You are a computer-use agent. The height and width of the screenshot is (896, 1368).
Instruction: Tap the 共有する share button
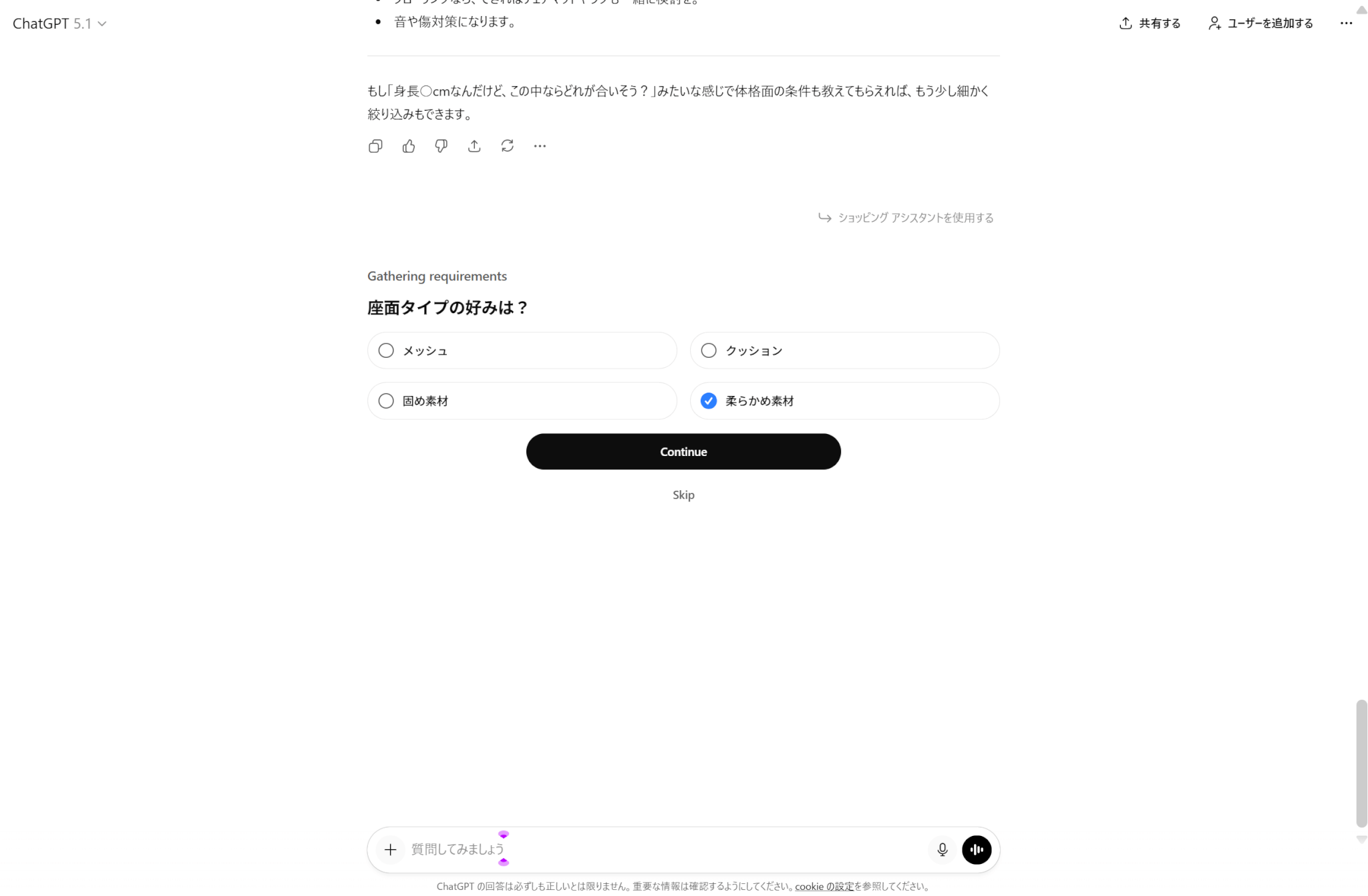tap(1150, 23)
